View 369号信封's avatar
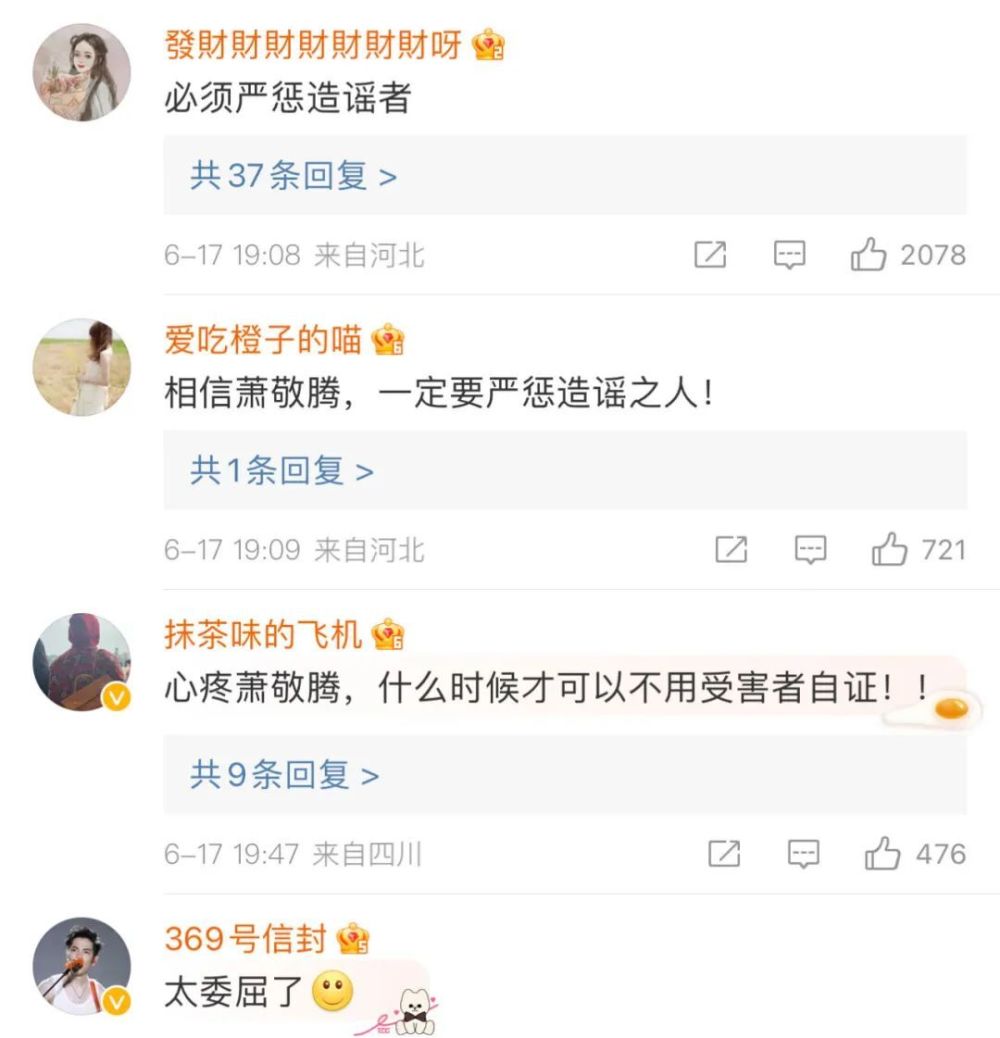1000x1038 pixels. pyautogui.click(x=82, y=967)
